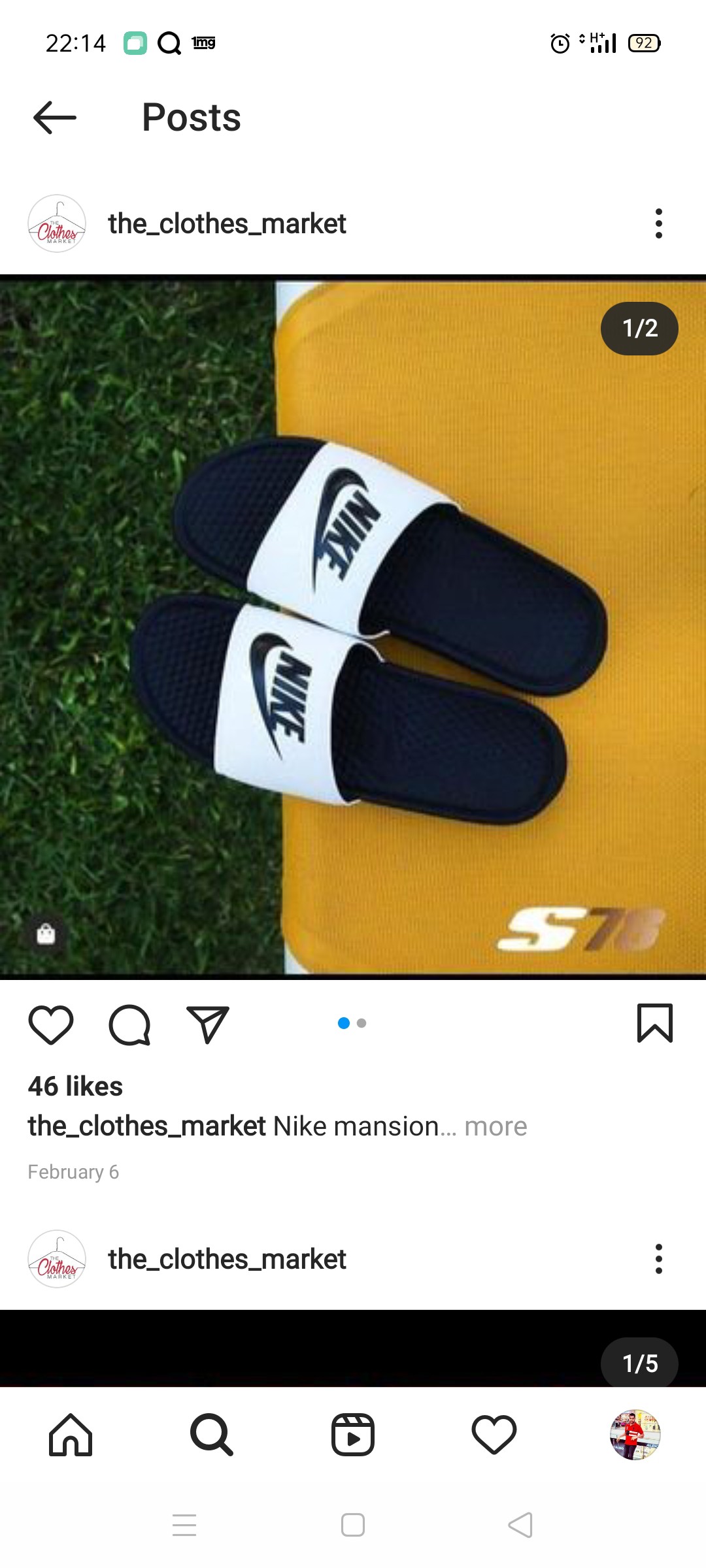
Task: Tap the system back button
Action: 520,1525
